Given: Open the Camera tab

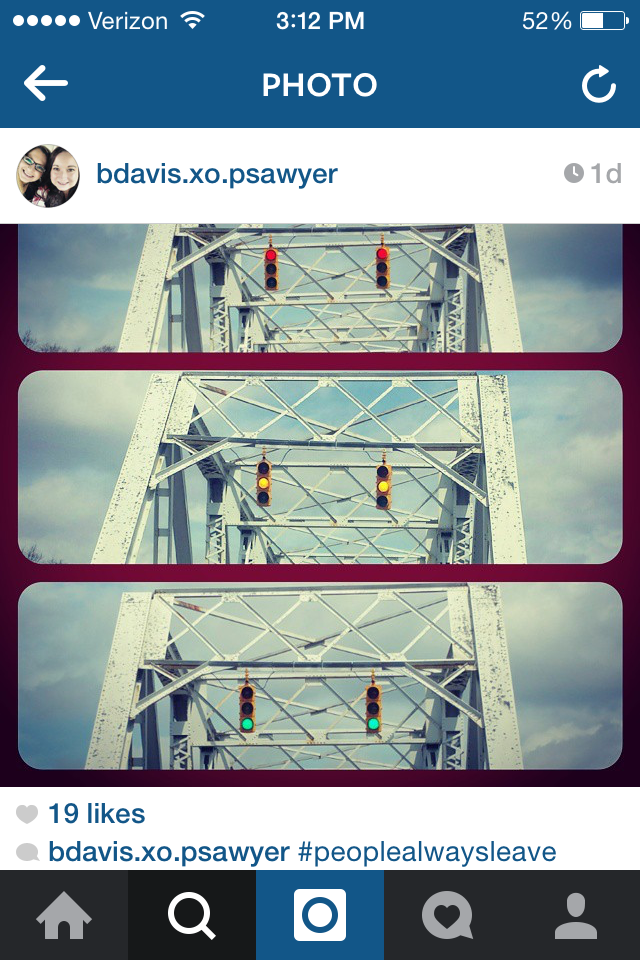Looking at the screenshot, I should pyautogui.click(x=320, y=915).
